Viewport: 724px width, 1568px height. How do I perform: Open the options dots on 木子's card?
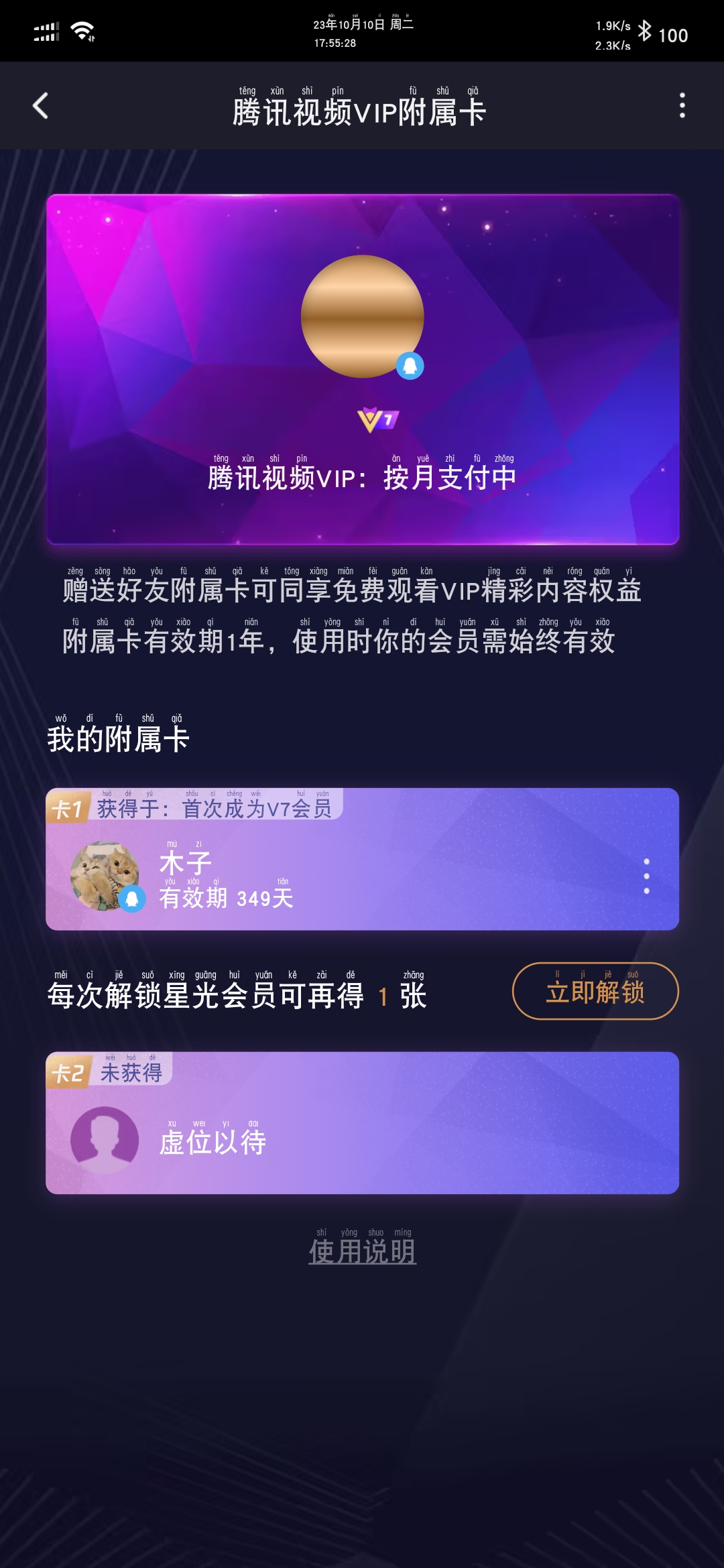[x=646, y=876]
